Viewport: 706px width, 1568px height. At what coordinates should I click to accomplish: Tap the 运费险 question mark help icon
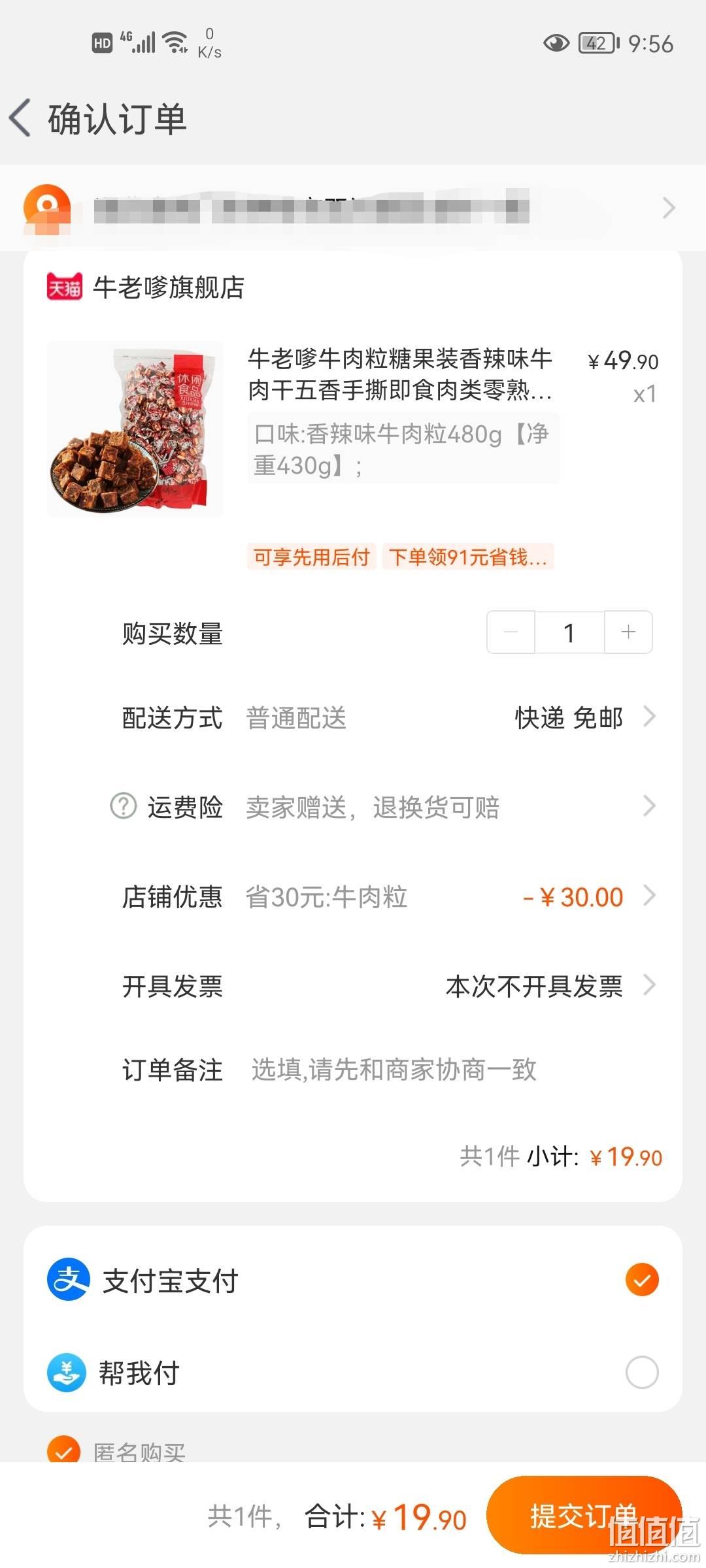(123, 806)
